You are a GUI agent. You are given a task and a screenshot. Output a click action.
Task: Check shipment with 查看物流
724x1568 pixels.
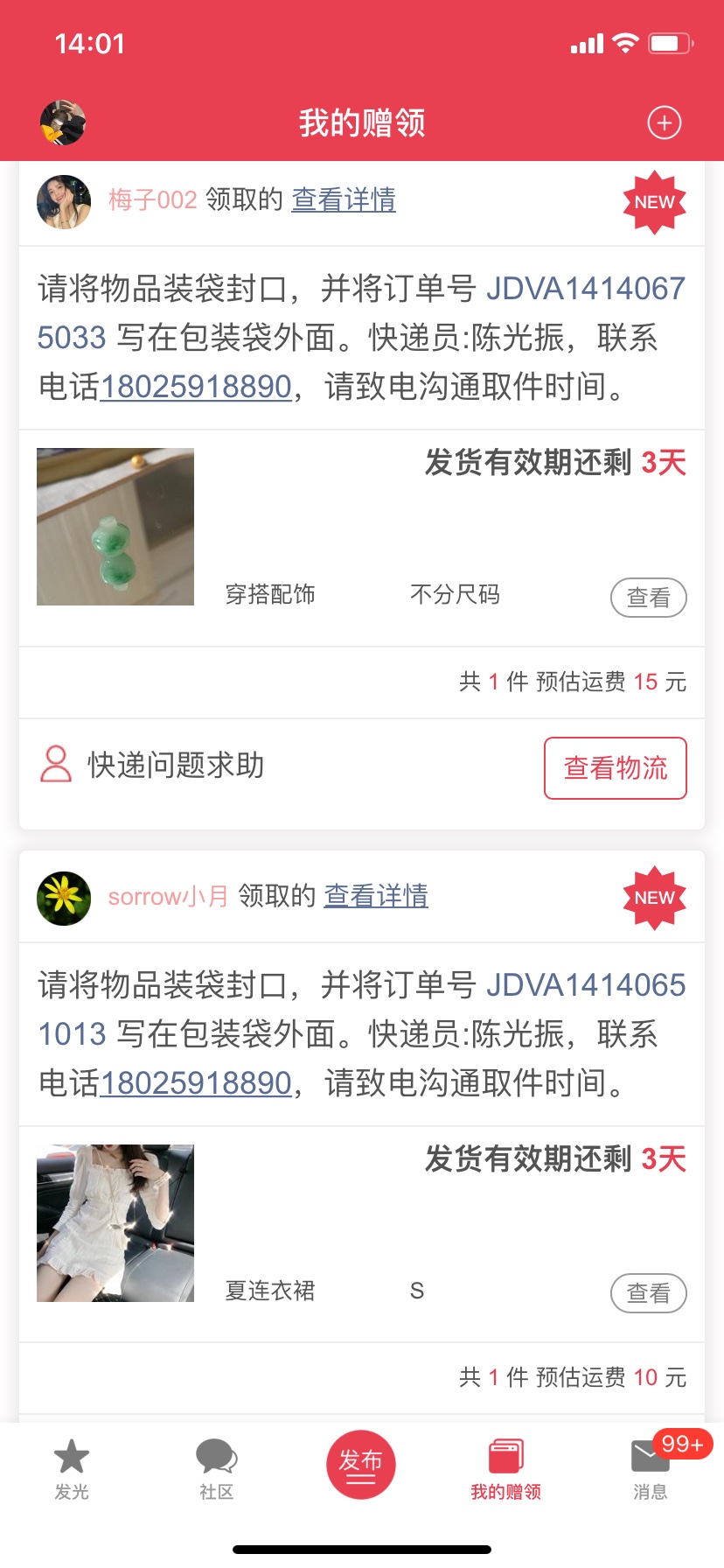click(x=615, y=768)
